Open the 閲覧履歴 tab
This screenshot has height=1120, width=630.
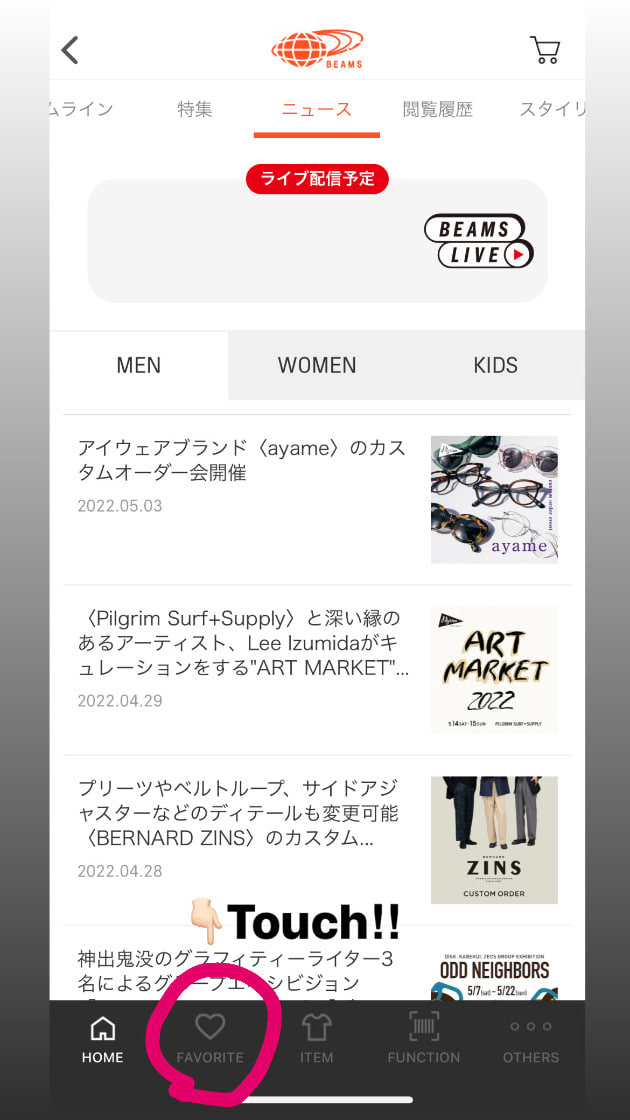437,110
